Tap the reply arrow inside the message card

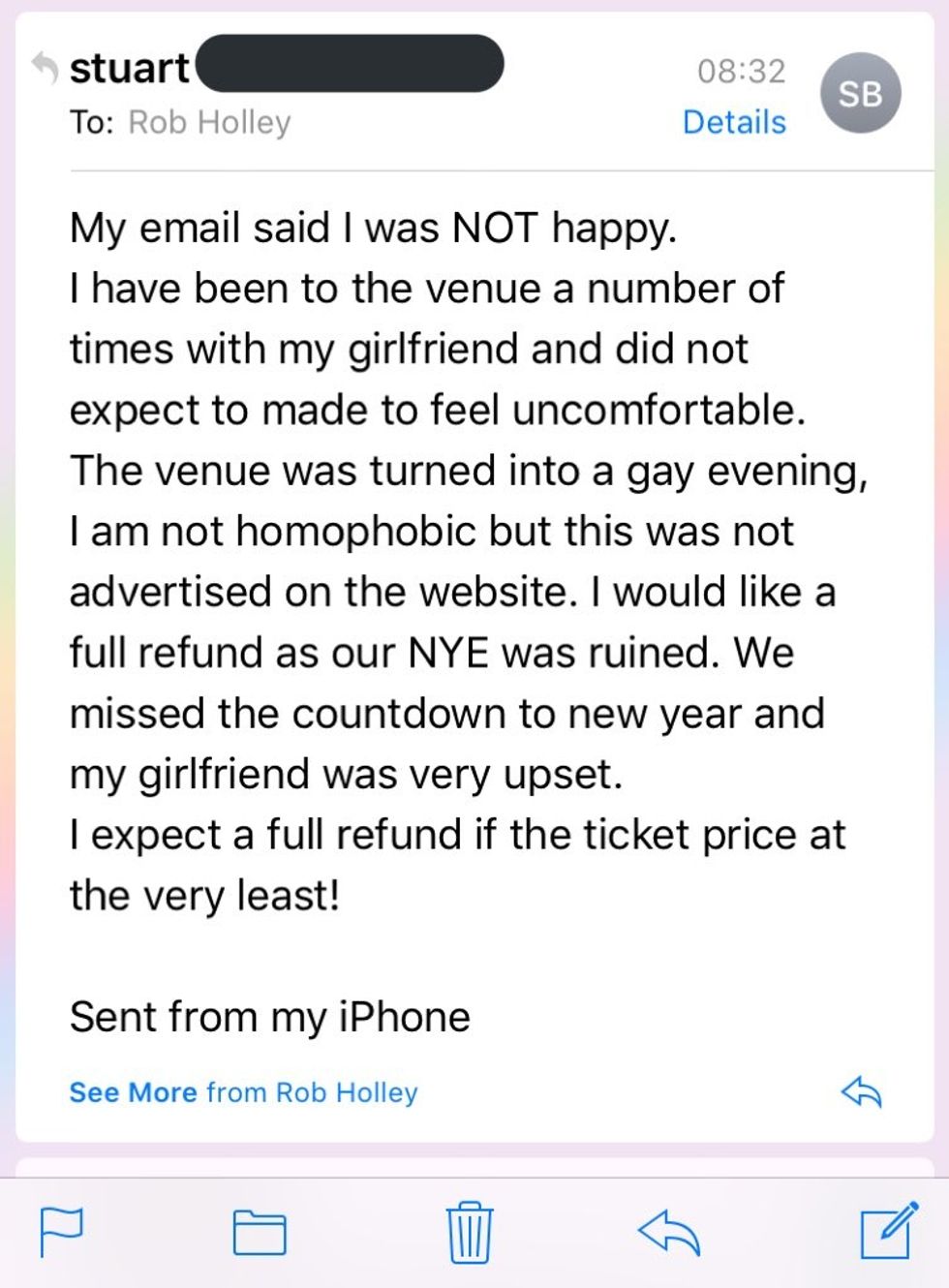tap(861, 1092)
